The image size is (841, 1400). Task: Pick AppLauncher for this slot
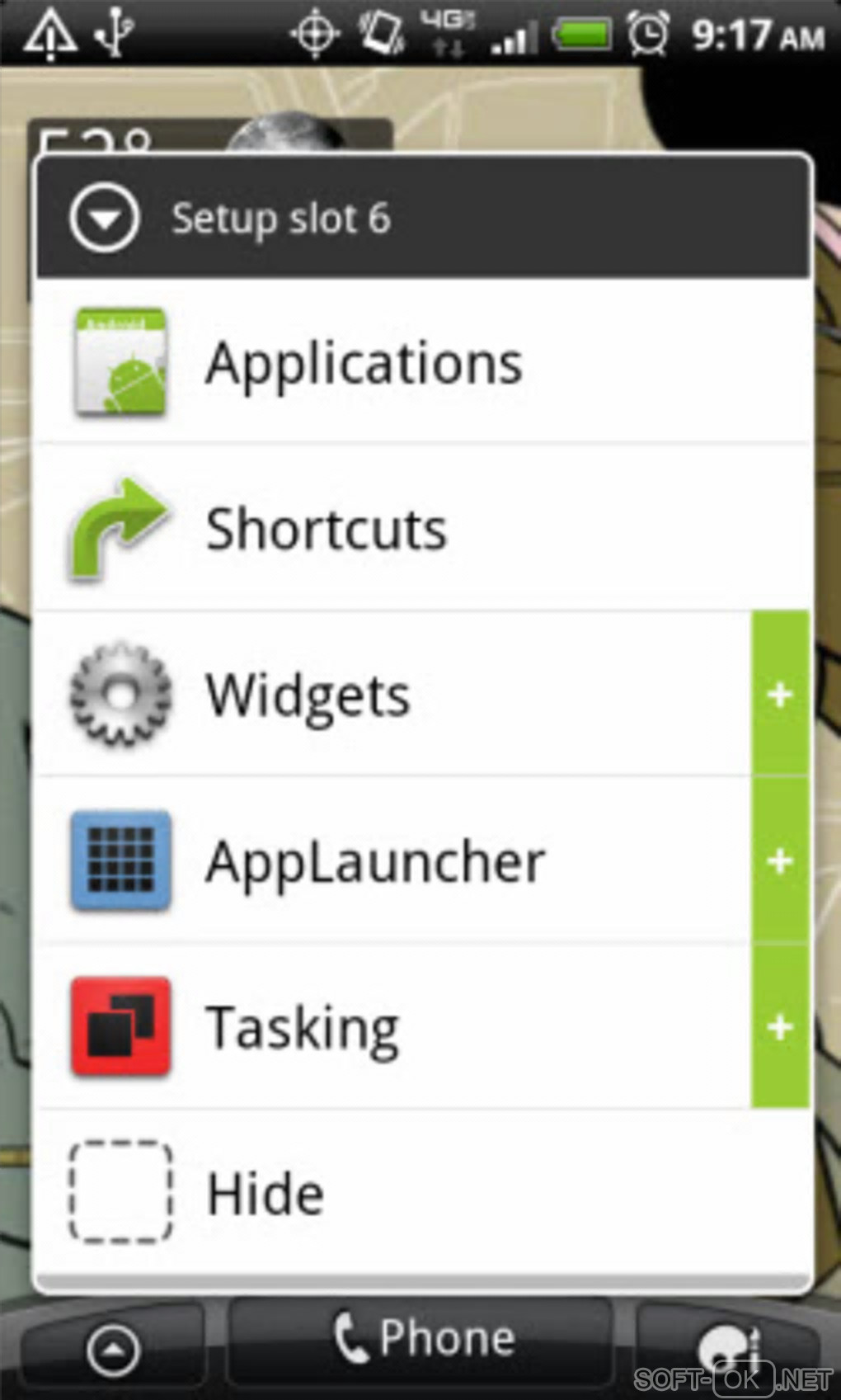375,862
